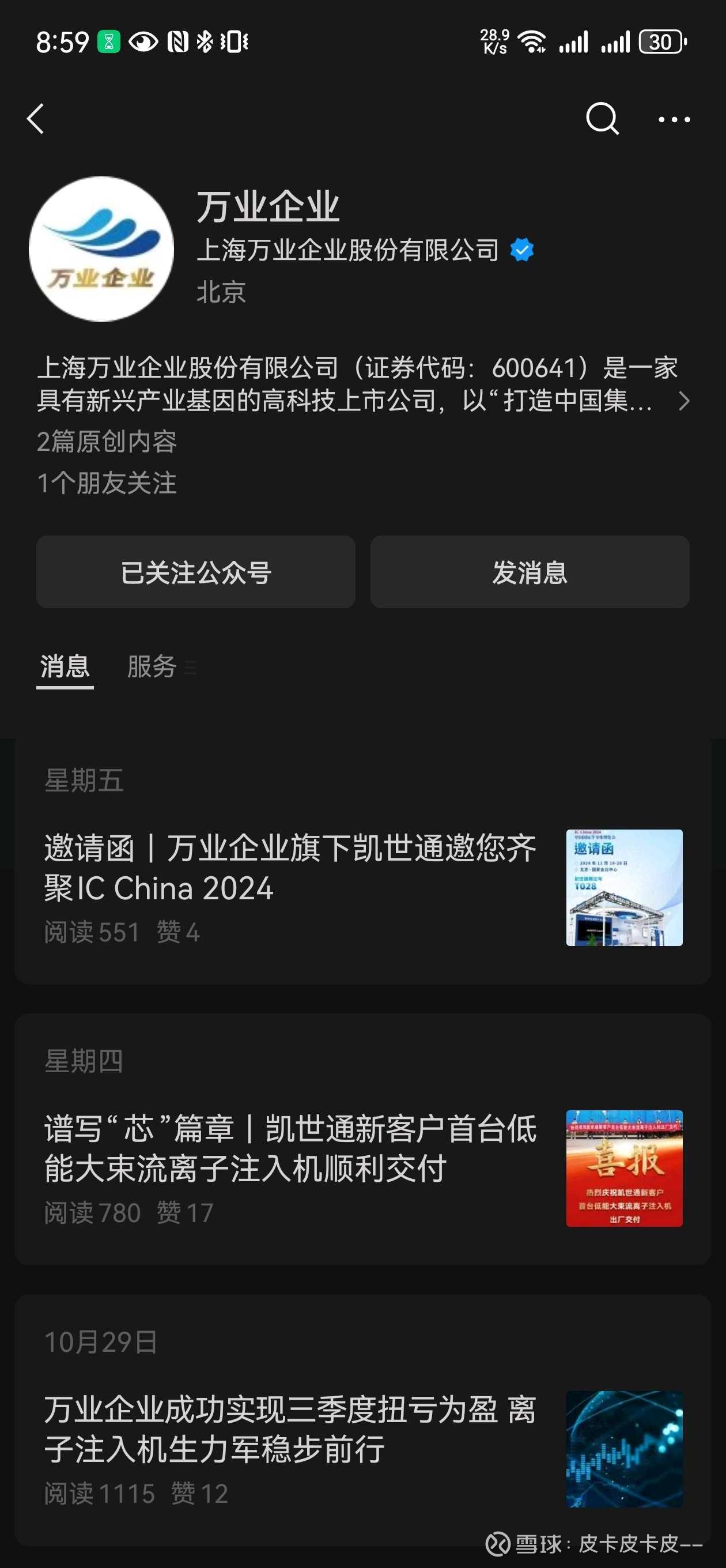
Task: Toggle the 已关注公众号 follow state
Action: point(195,571)
